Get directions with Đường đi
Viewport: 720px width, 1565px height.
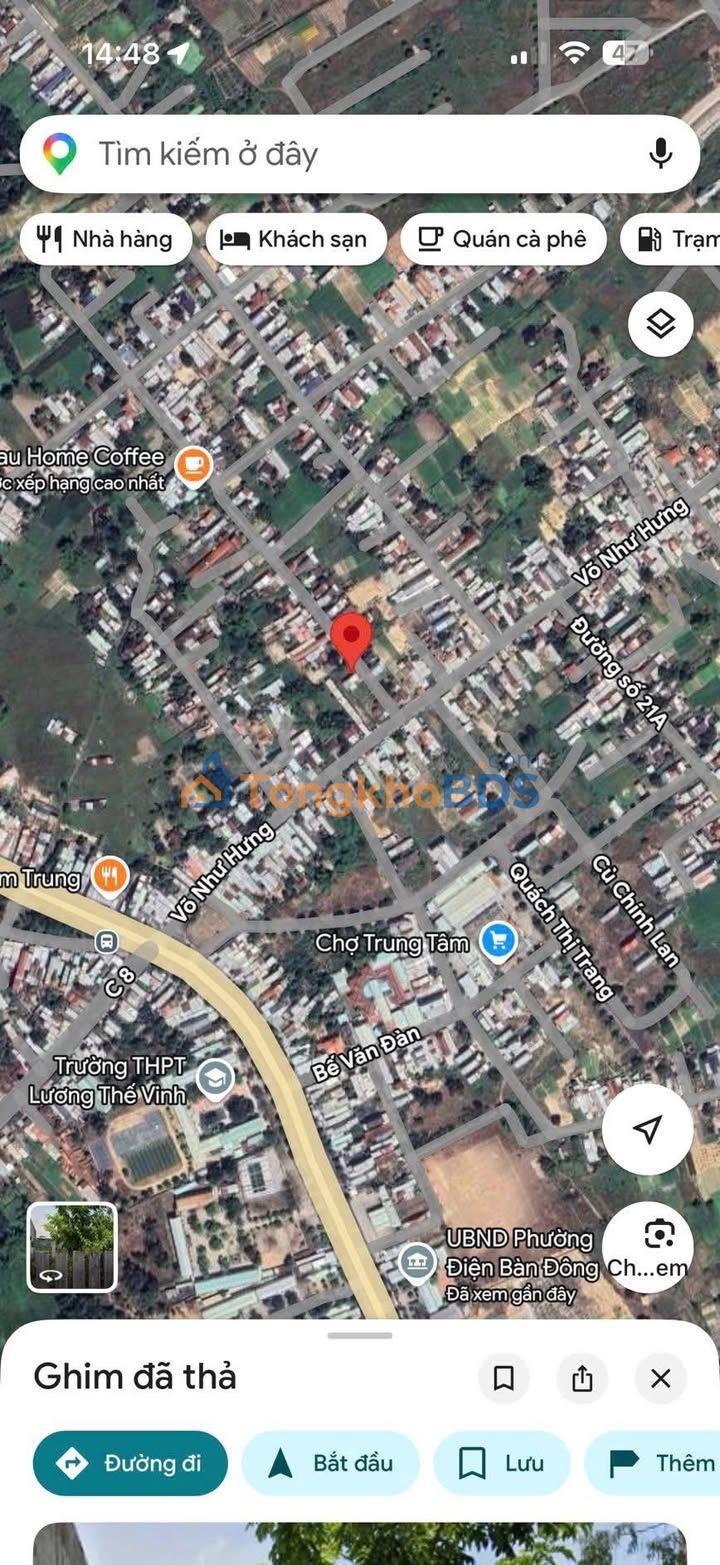click(x=130, y=1463)
